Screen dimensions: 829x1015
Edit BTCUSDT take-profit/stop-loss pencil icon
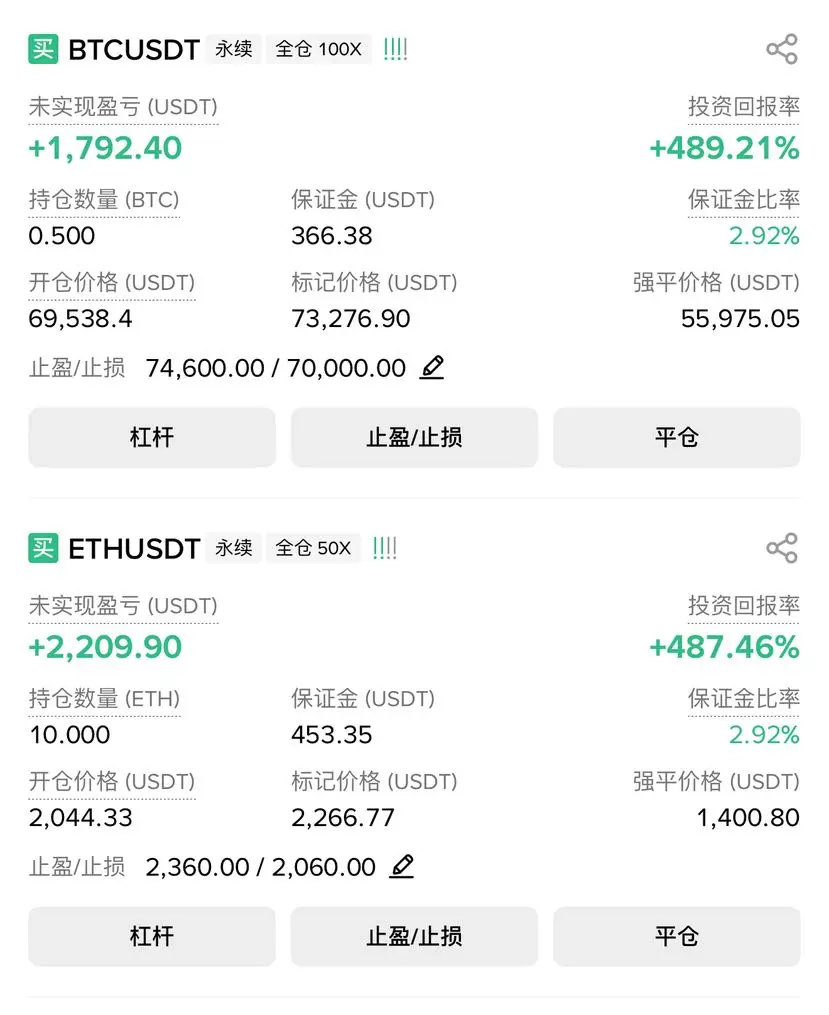[432, 368]
